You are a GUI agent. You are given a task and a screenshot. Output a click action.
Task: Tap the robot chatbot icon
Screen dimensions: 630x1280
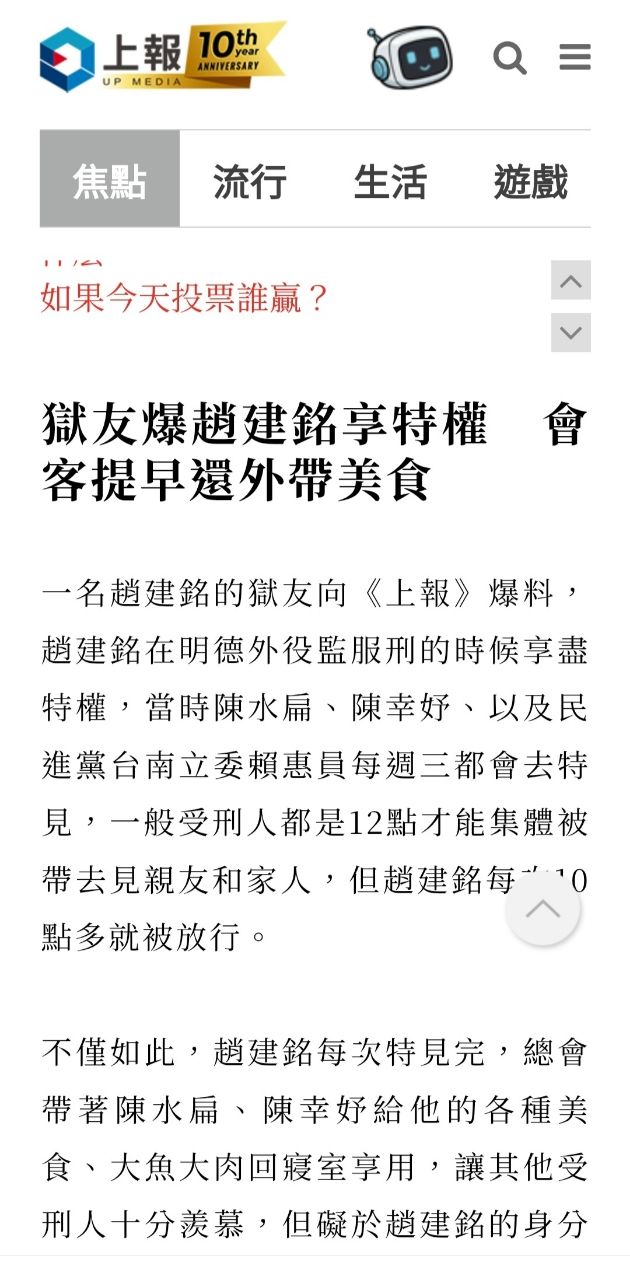409,57
